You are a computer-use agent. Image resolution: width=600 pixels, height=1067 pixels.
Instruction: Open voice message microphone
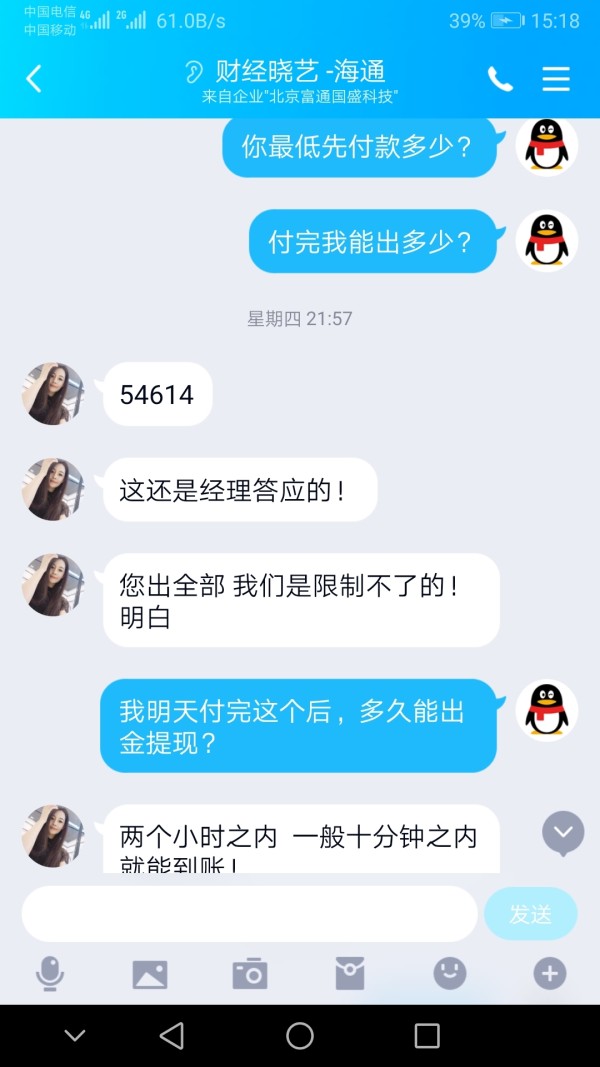[50, 973]
